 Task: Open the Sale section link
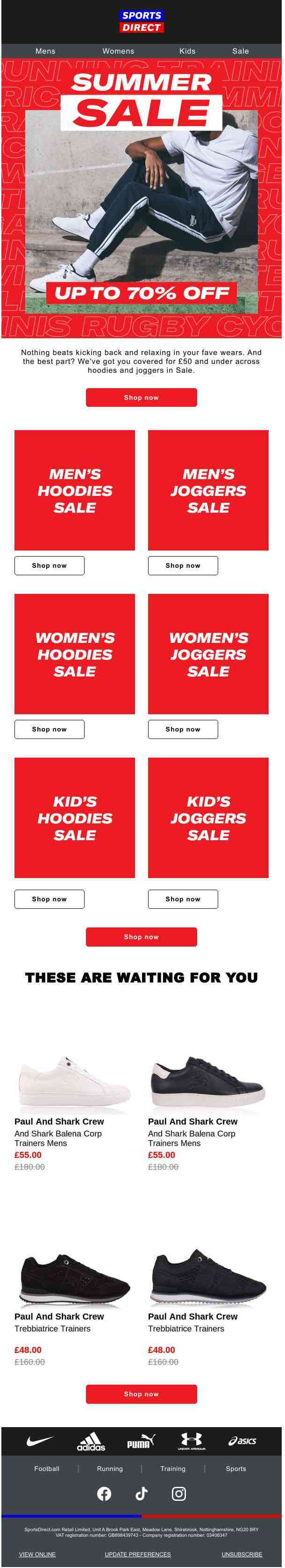click(241, 51)
